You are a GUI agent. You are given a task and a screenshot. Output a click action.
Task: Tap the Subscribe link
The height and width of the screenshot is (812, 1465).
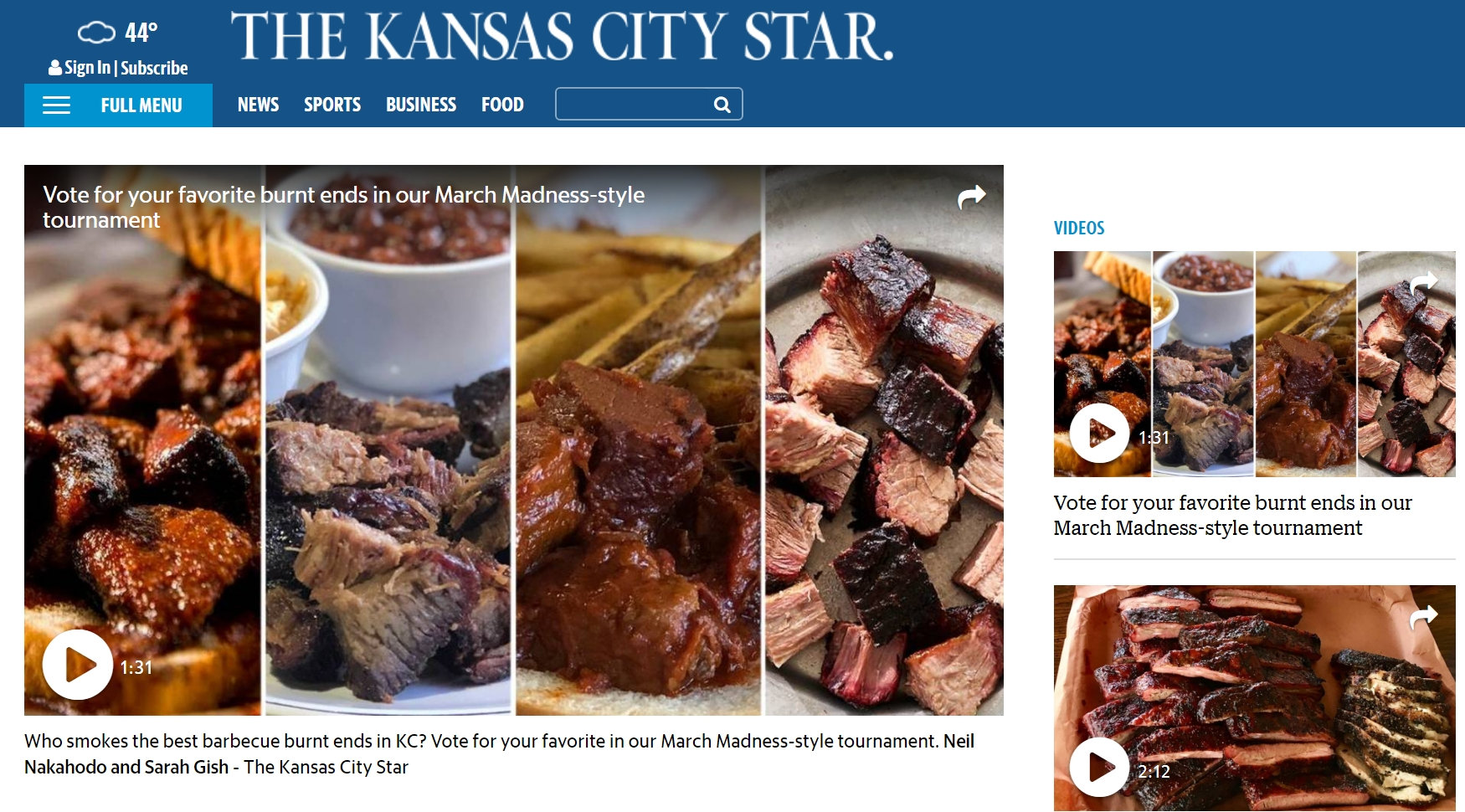[x=154, y=68]
